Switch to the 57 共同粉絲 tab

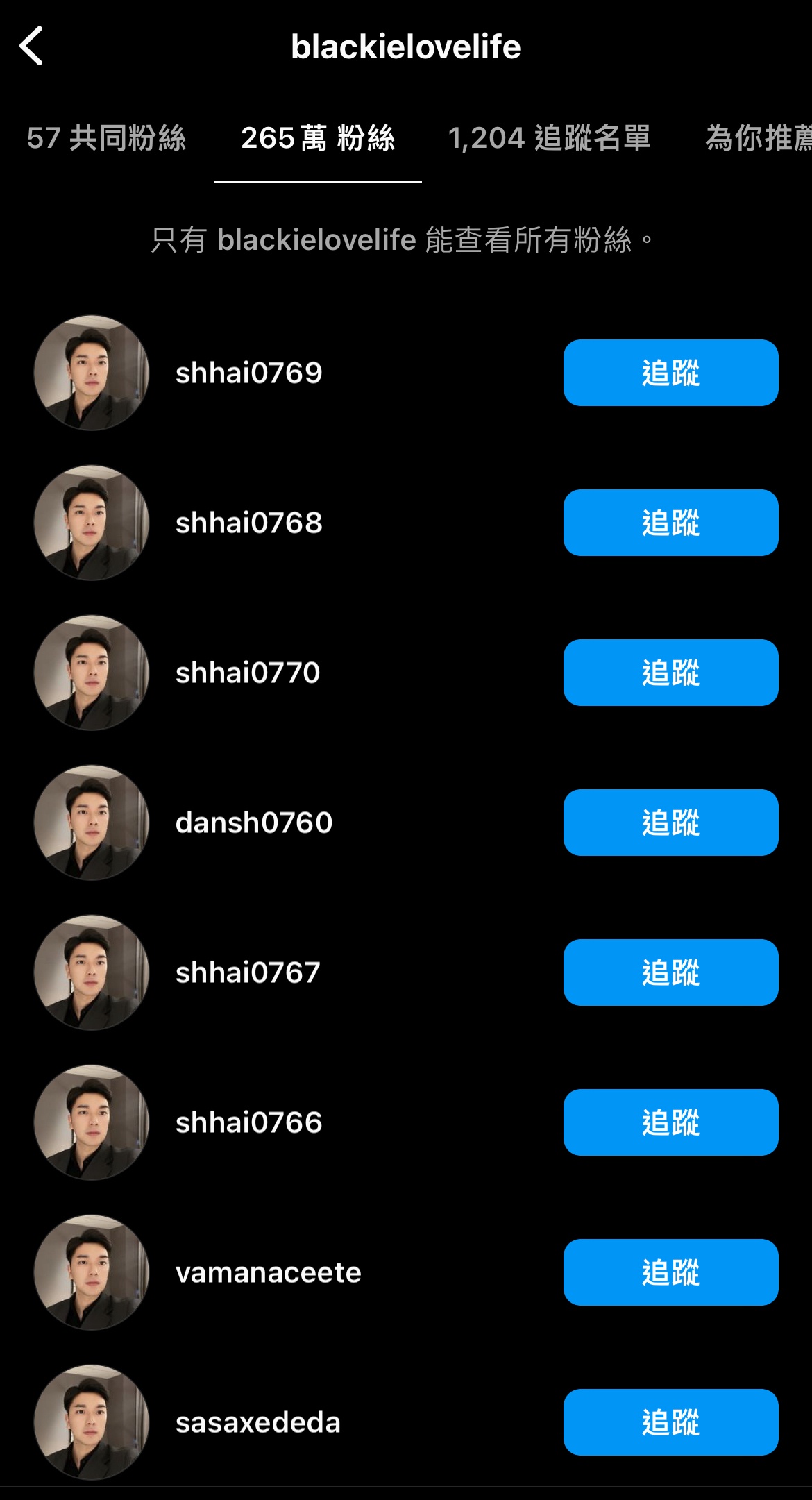pyautogui.click(x=106, y=138)
